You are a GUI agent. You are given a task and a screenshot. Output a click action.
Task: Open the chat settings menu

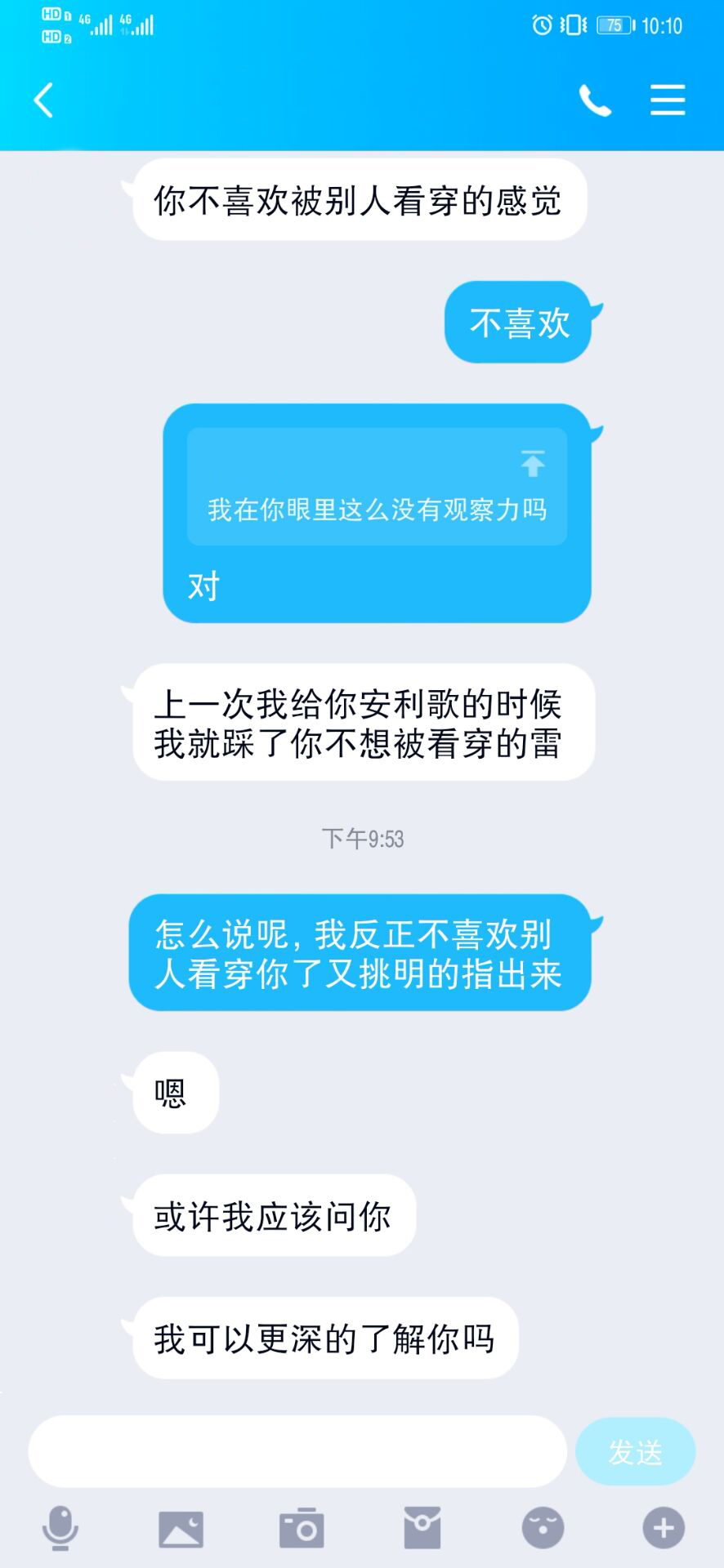point(667,100)
